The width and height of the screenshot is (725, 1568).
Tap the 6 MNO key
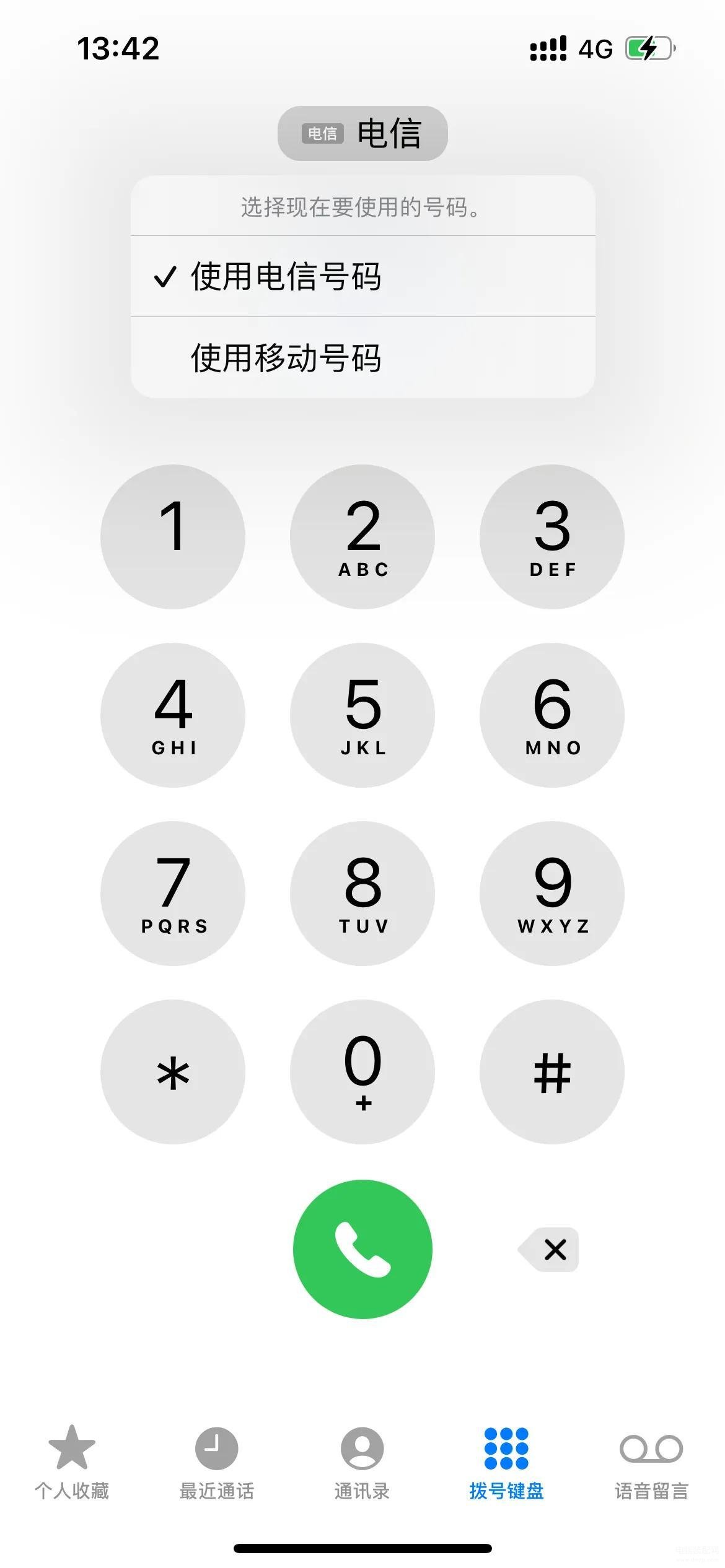coord(552,715)
